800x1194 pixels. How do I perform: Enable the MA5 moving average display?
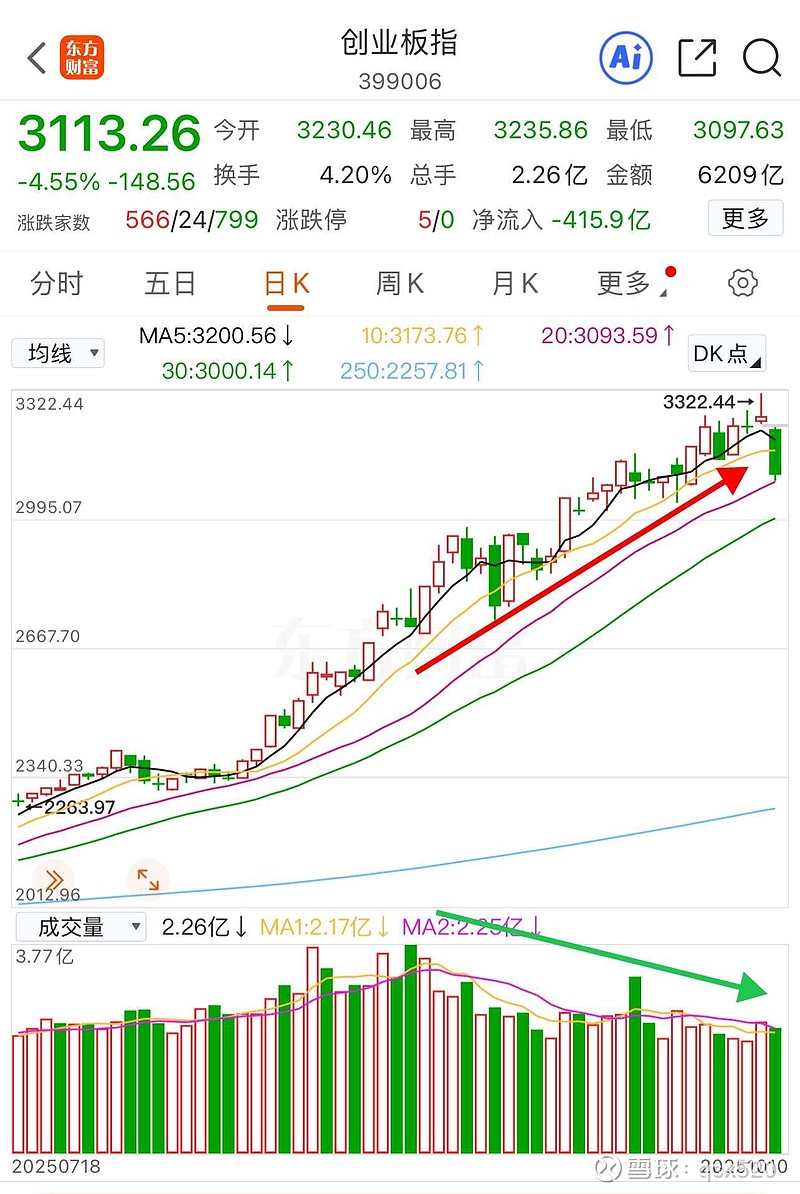(x=206, y=337)
